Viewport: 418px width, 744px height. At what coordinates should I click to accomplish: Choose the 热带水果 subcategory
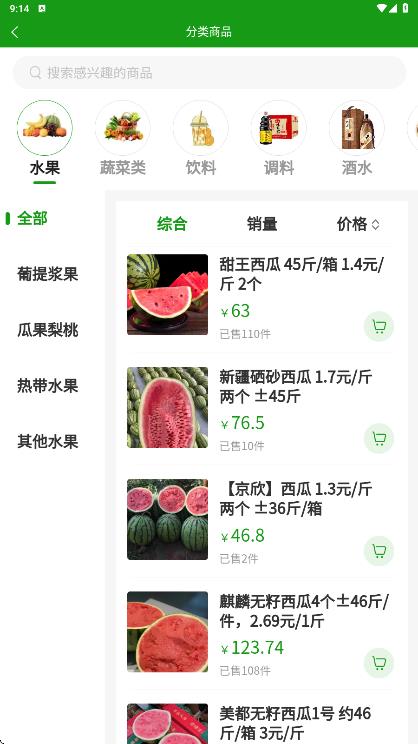(47, 386)
